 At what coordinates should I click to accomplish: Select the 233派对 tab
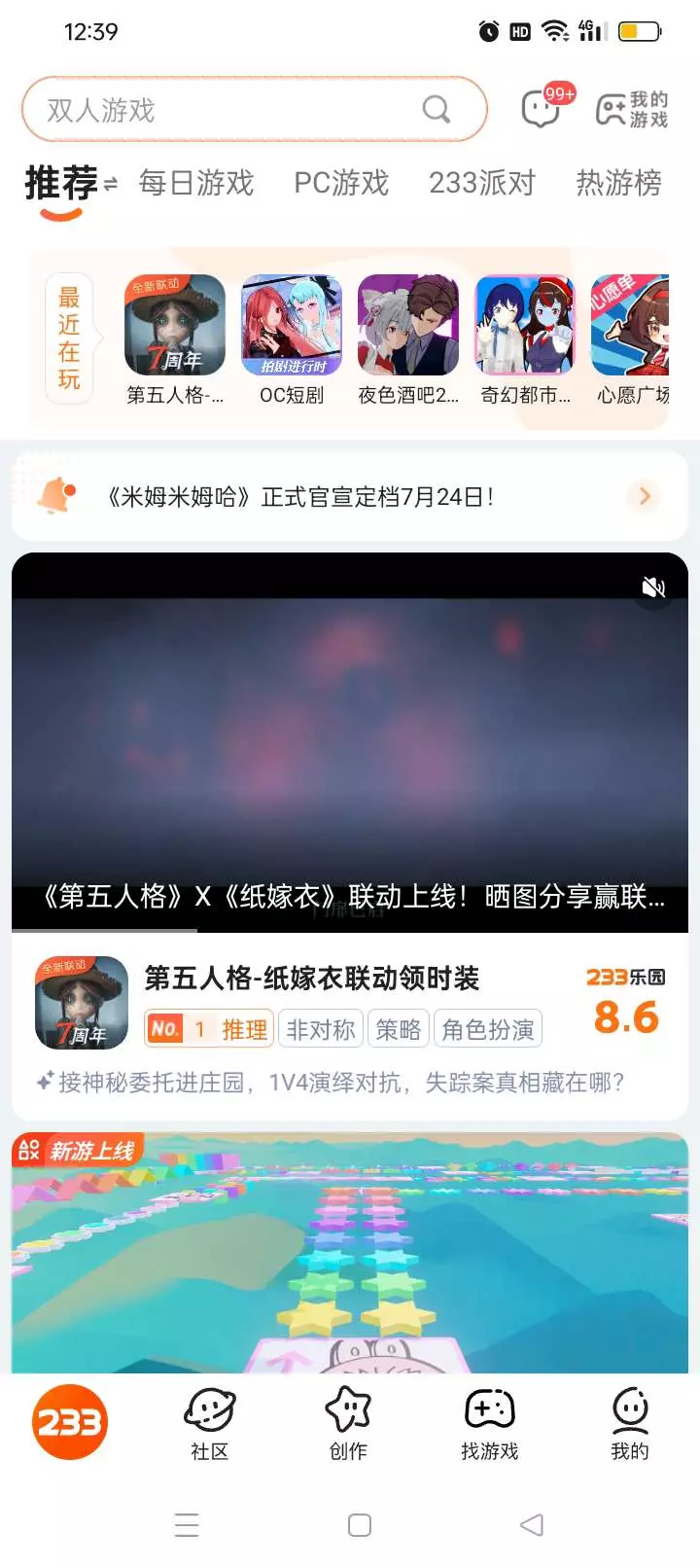(482, 183)
